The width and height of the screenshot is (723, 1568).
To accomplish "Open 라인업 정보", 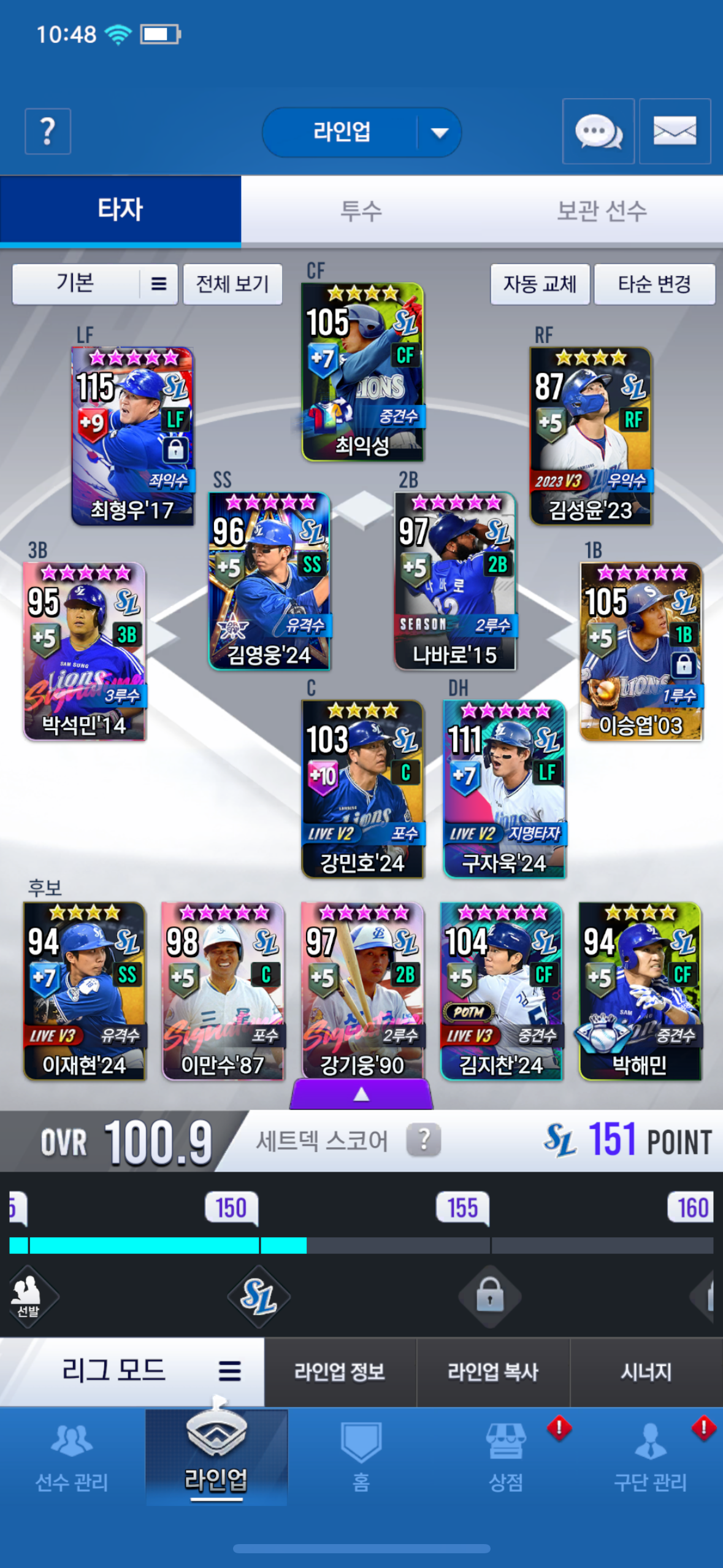I will point(340,1372).
